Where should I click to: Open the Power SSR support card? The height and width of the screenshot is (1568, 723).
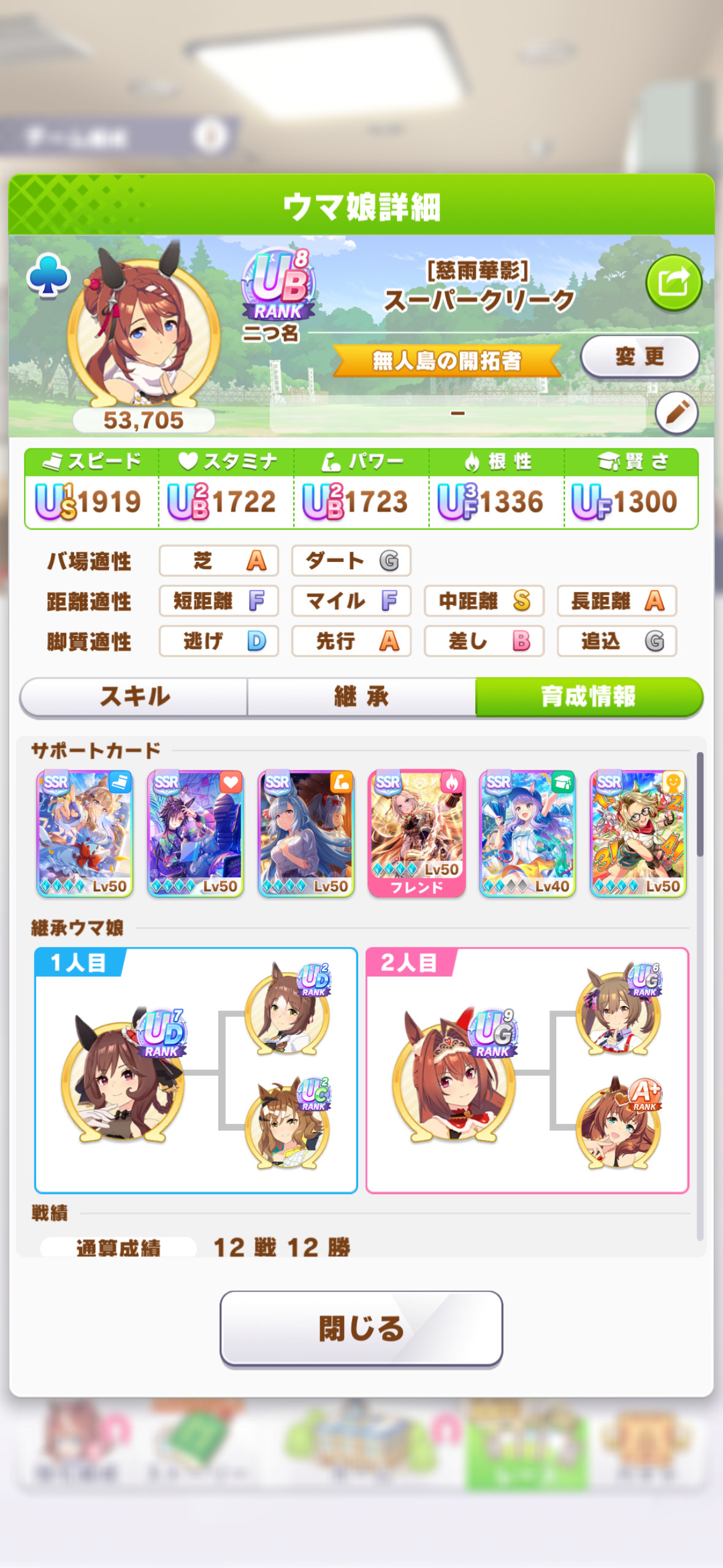click(x=306, y=834)
